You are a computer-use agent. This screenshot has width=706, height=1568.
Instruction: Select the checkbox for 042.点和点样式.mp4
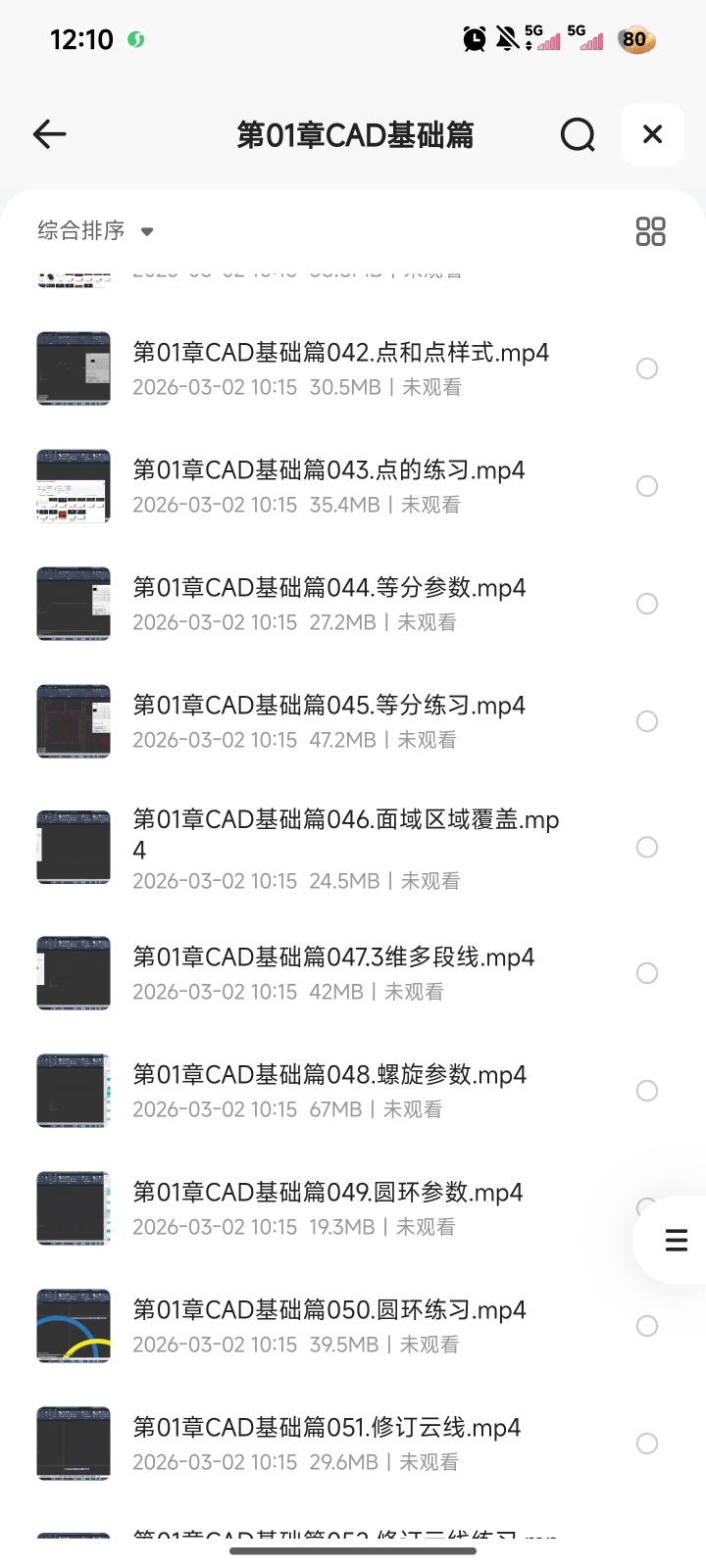[647, 368]
